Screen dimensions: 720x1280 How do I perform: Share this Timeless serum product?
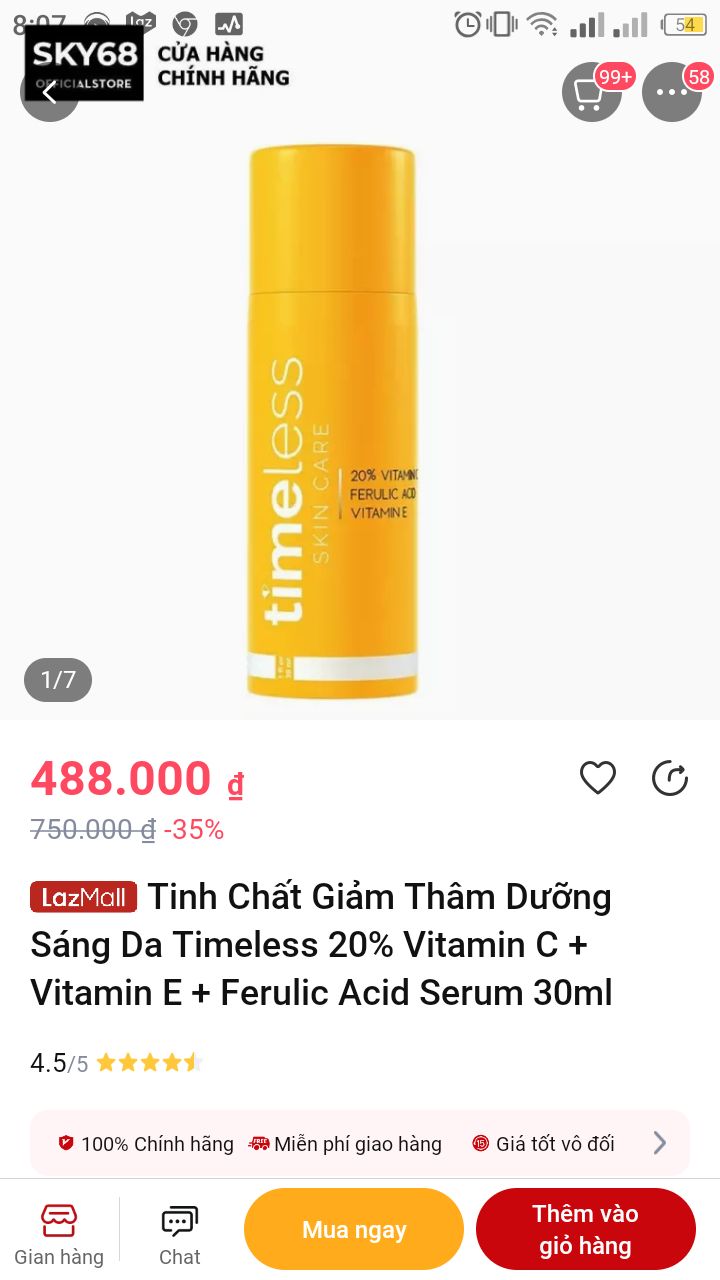669,778
